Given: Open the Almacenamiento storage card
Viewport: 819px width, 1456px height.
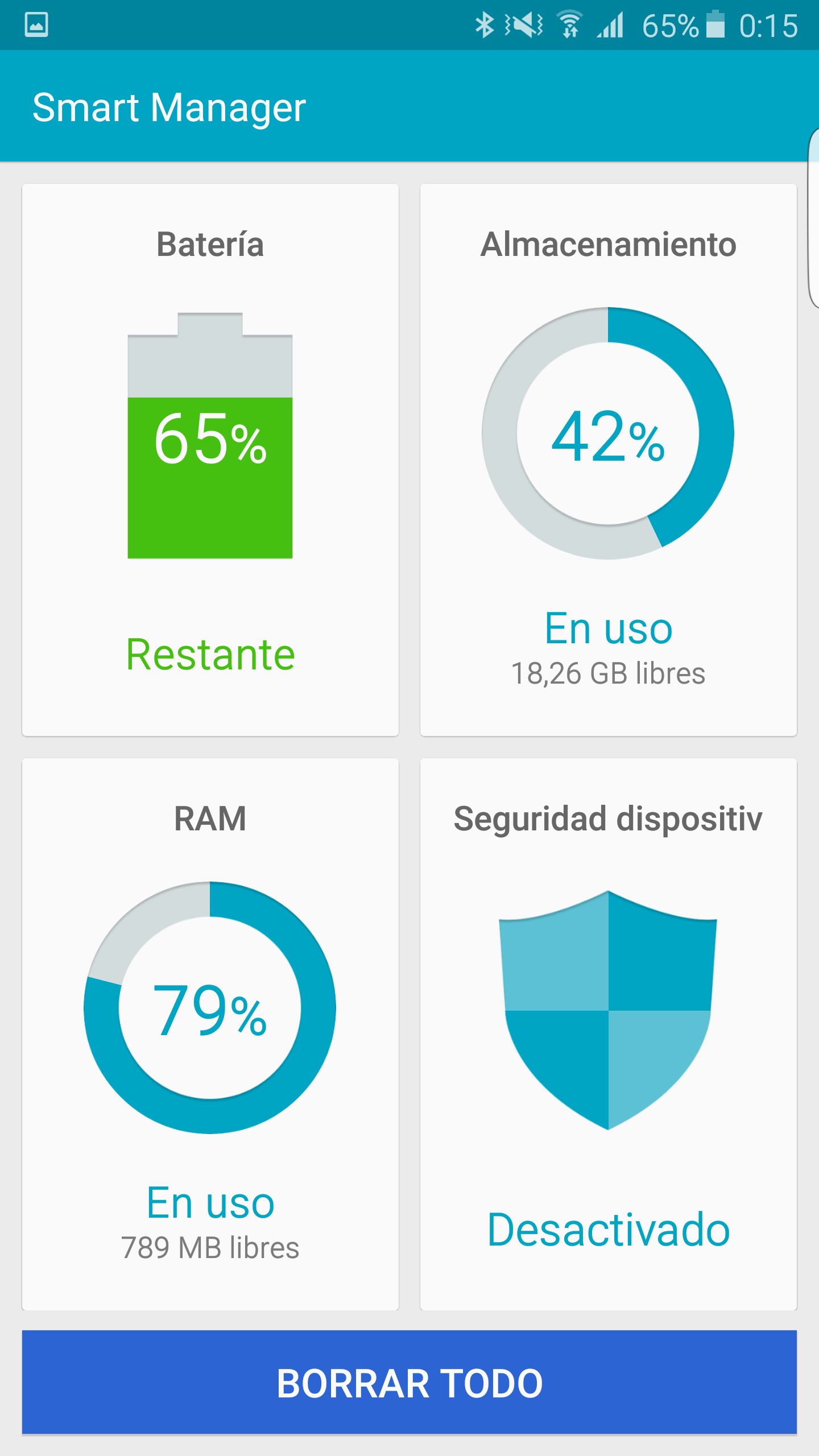Looking at the screenshot, I should 608,460.
